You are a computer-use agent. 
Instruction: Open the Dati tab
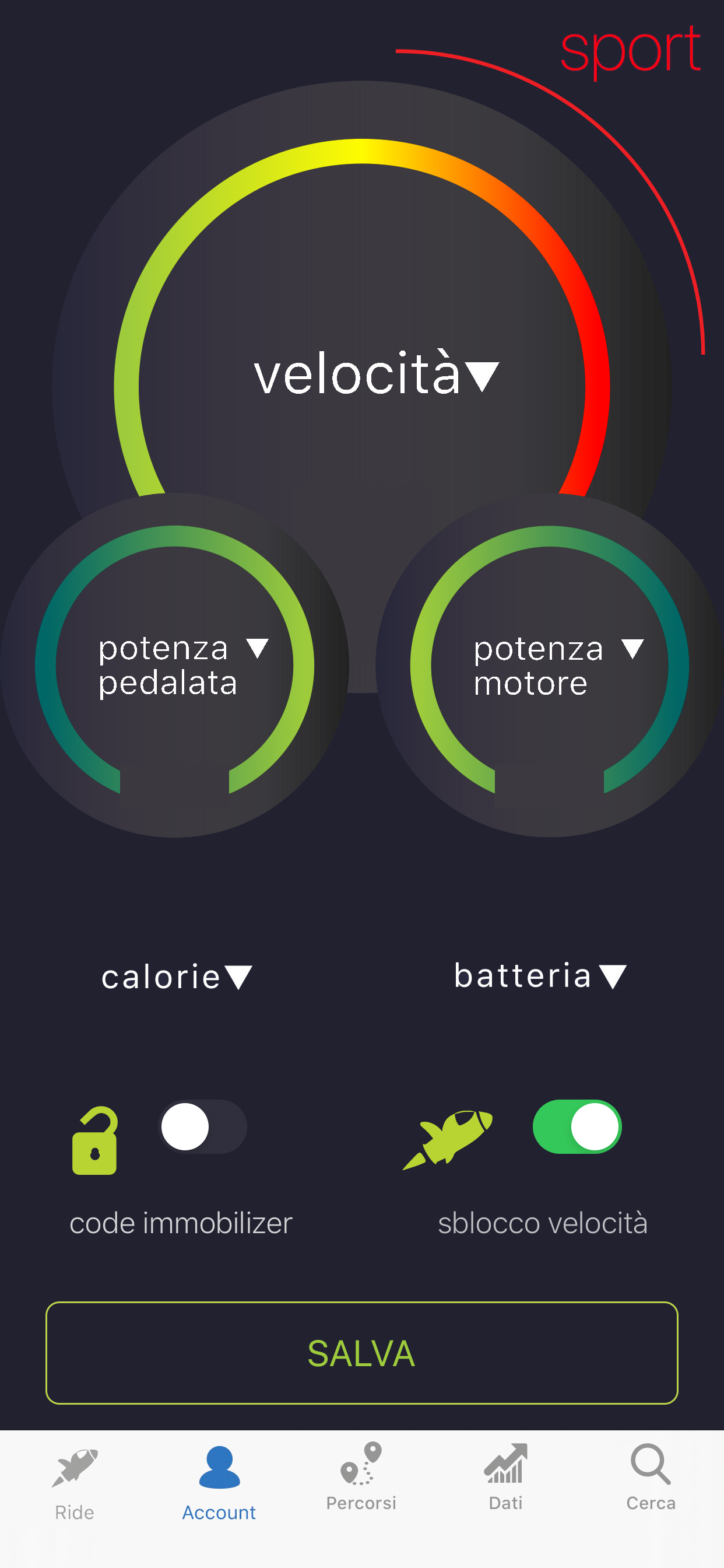coord(505,1478)
